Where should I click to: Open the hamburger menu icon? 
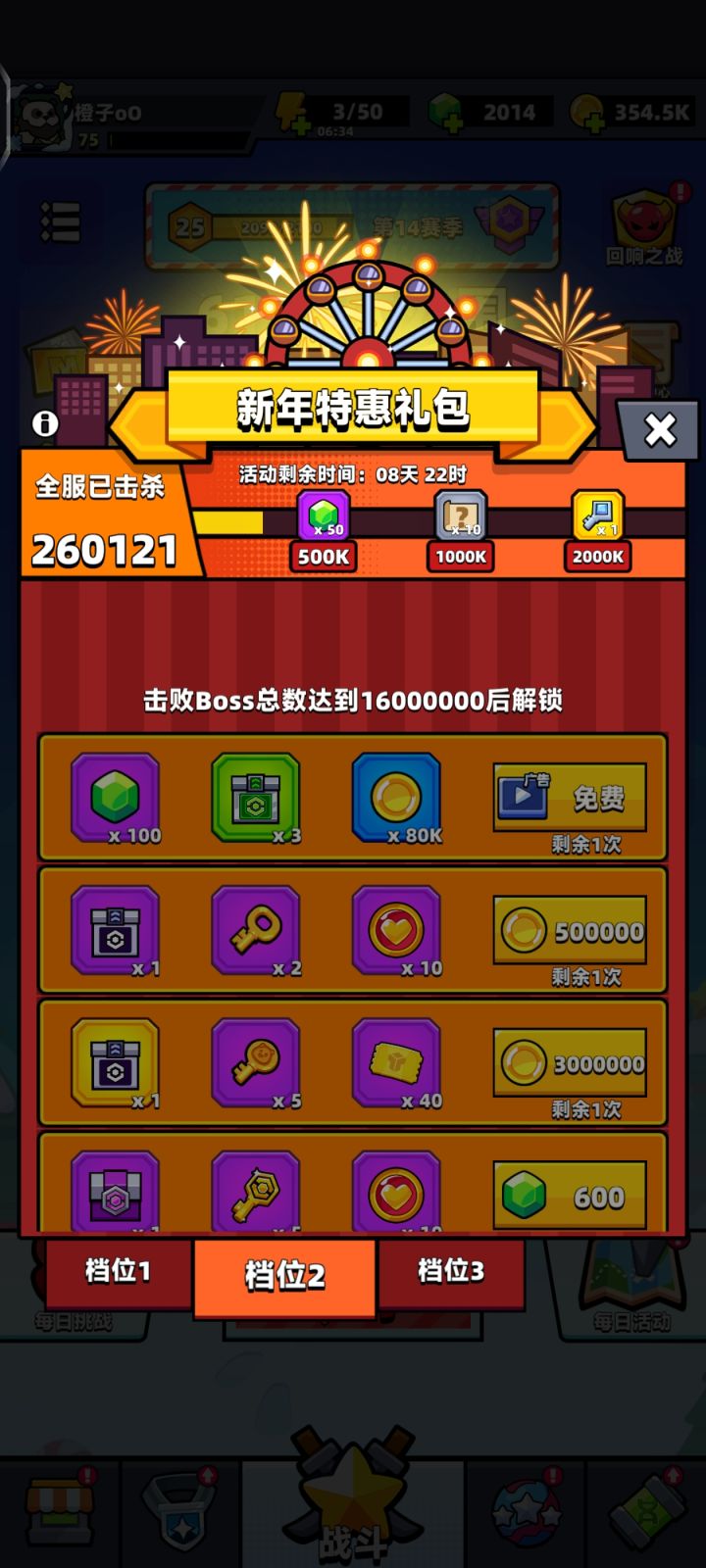pos(61,221)
